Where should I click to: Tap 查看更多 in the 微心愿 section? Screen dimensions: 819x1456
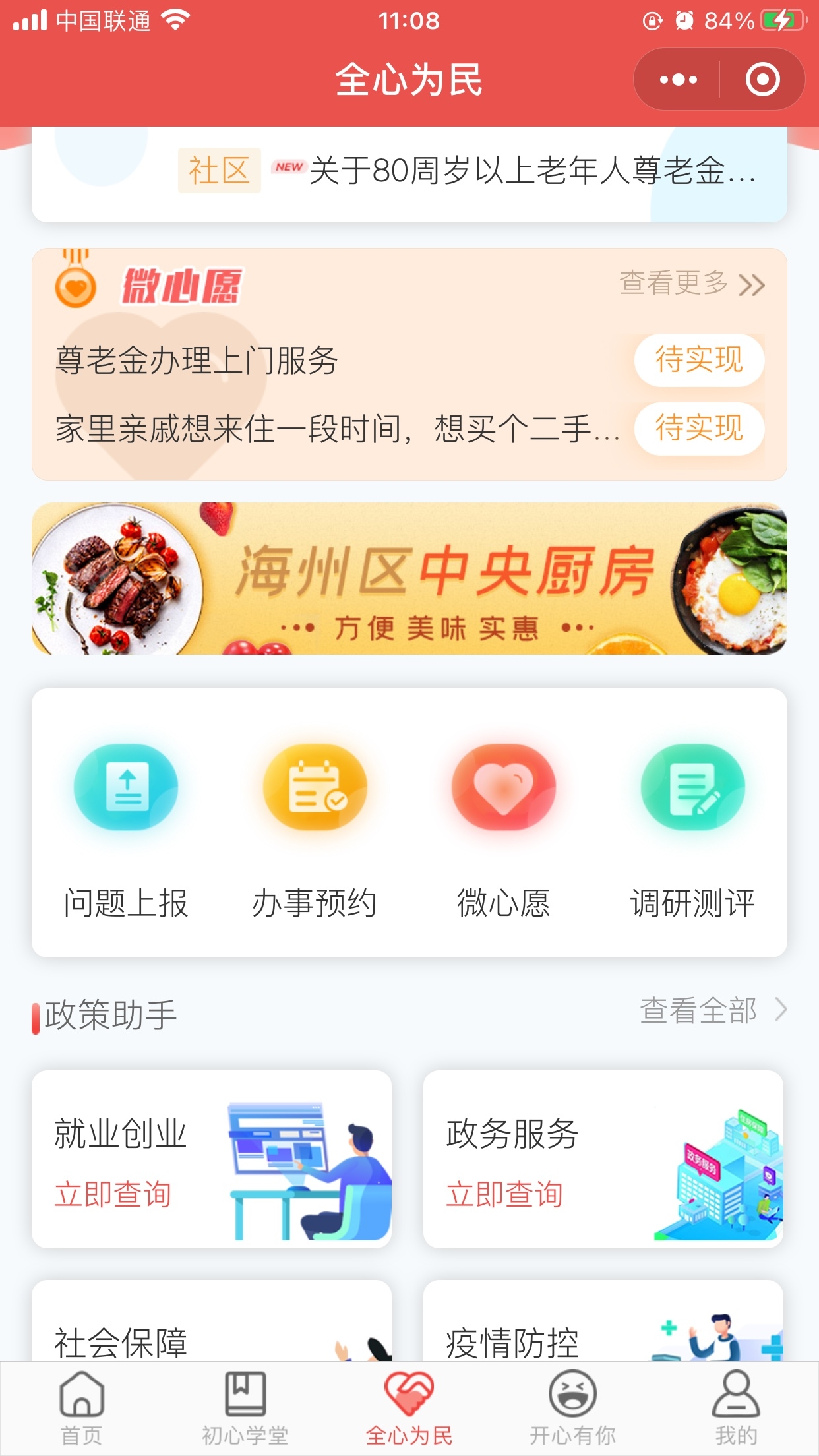coord(691,284)
